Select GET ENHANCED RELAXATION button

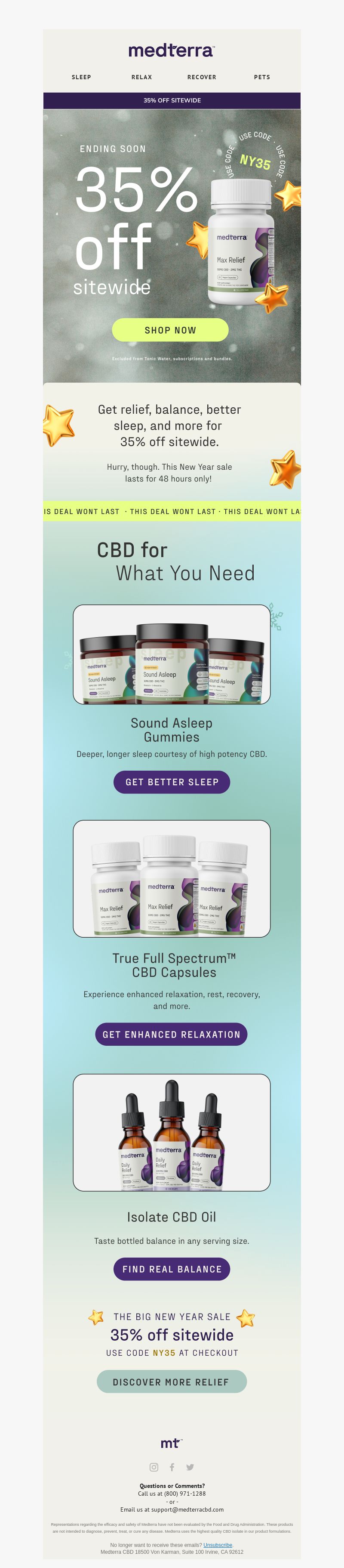(171, 1034)
